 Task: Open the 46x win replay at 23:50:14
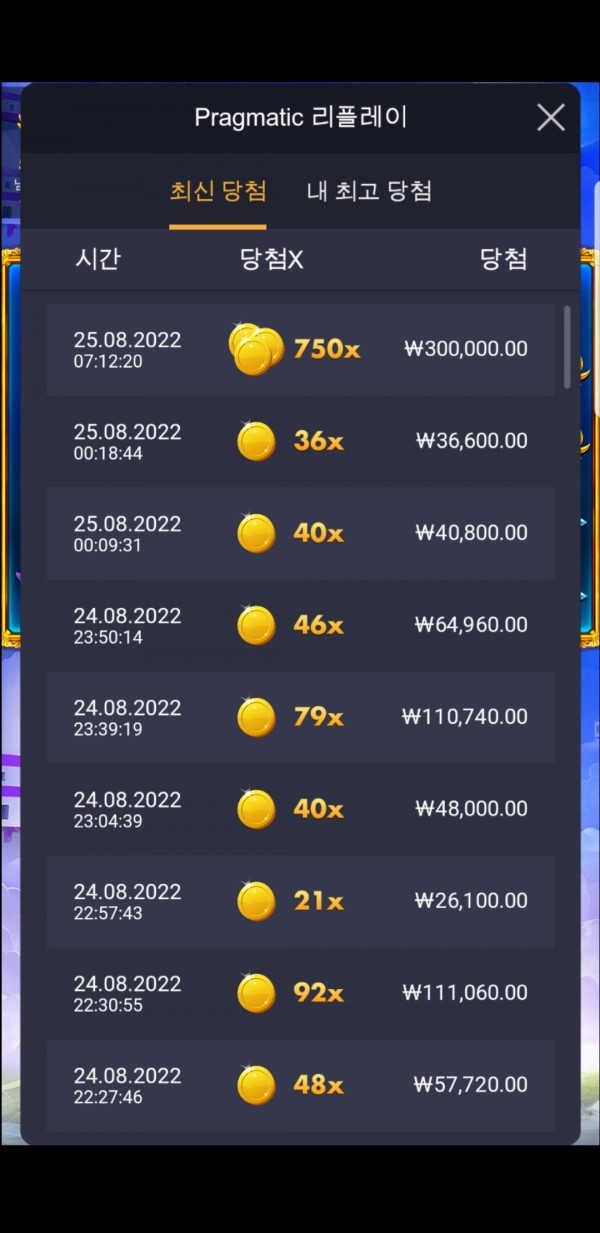300,625
